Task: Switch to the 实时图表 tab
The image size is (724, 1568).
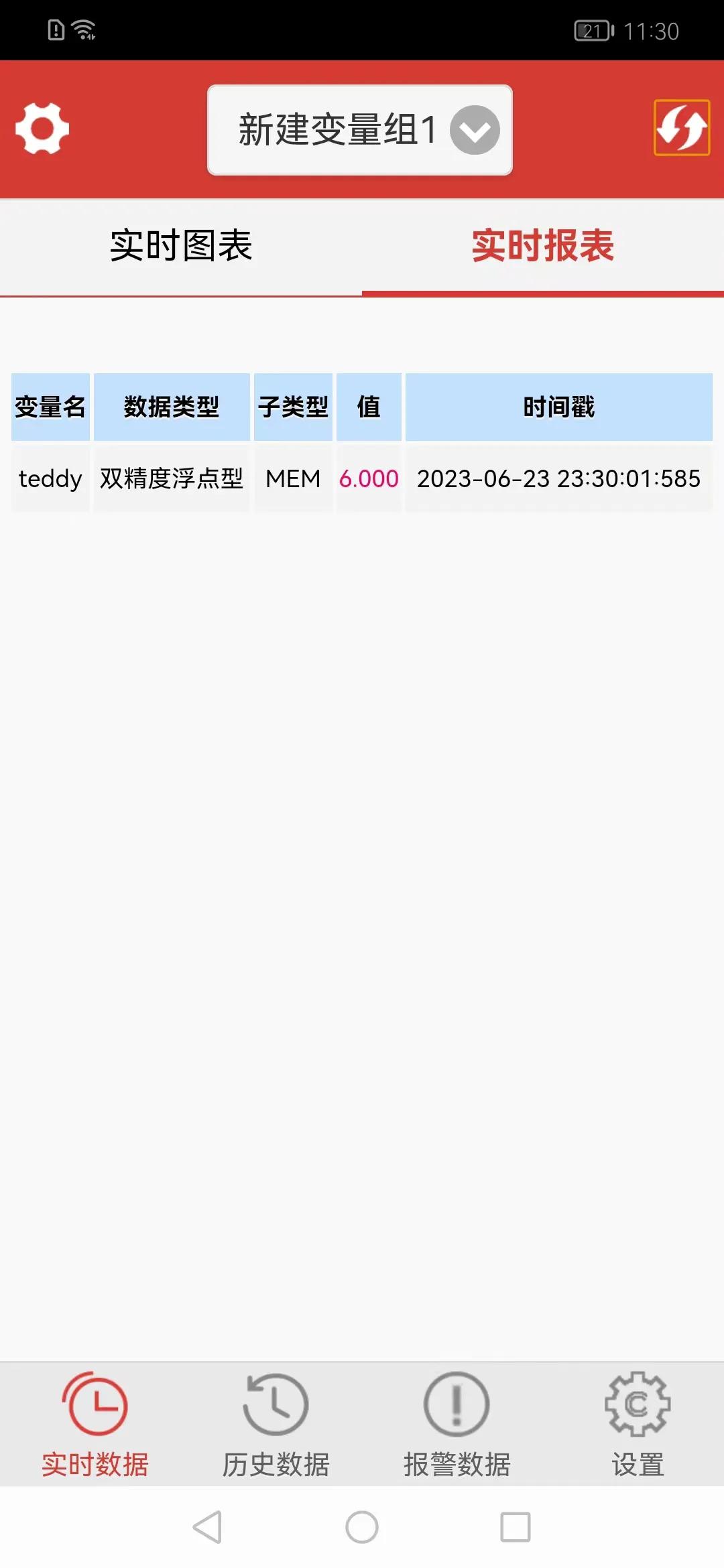Action: coord(182,247)
